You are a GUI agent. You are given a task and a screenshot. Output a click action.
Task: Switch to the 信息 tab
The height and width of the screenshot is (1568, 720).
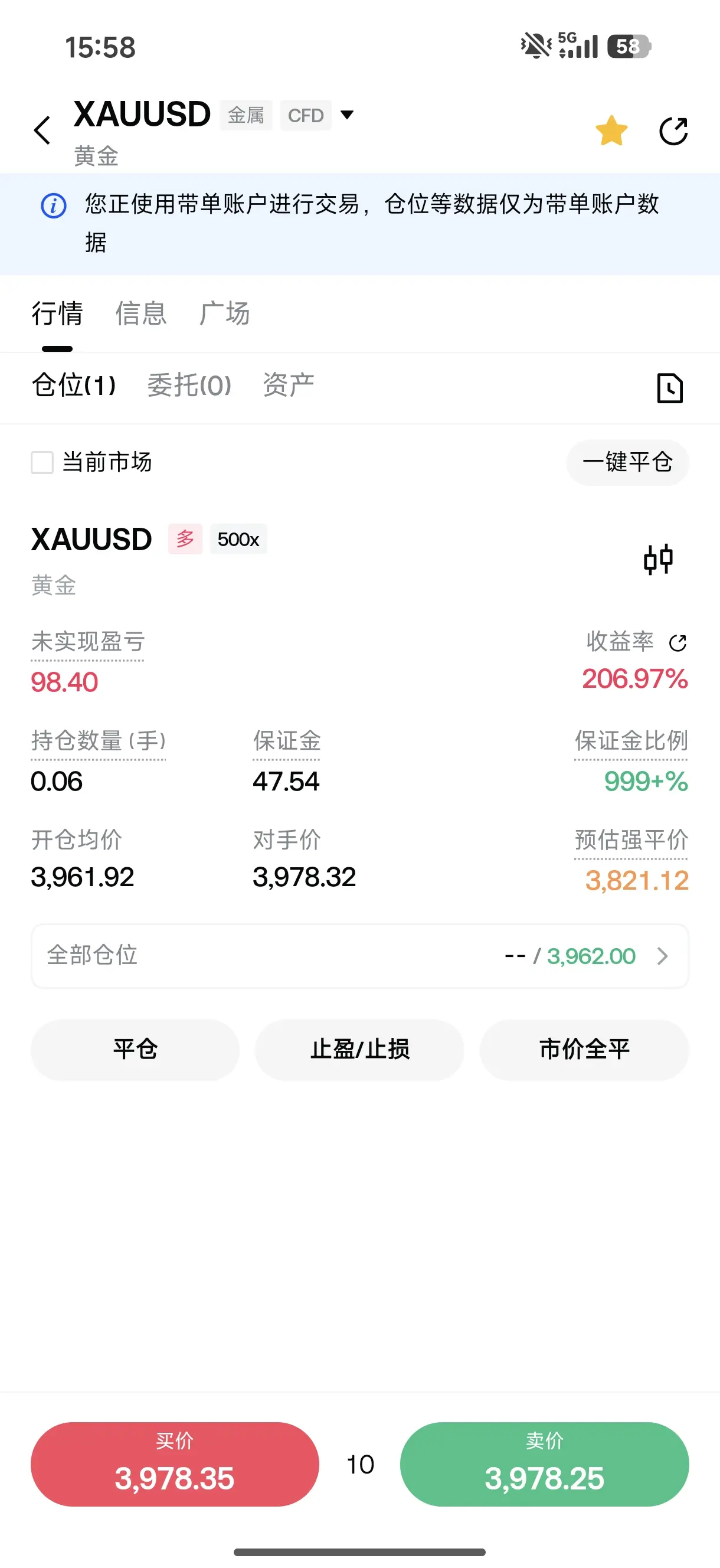[141, 313]
